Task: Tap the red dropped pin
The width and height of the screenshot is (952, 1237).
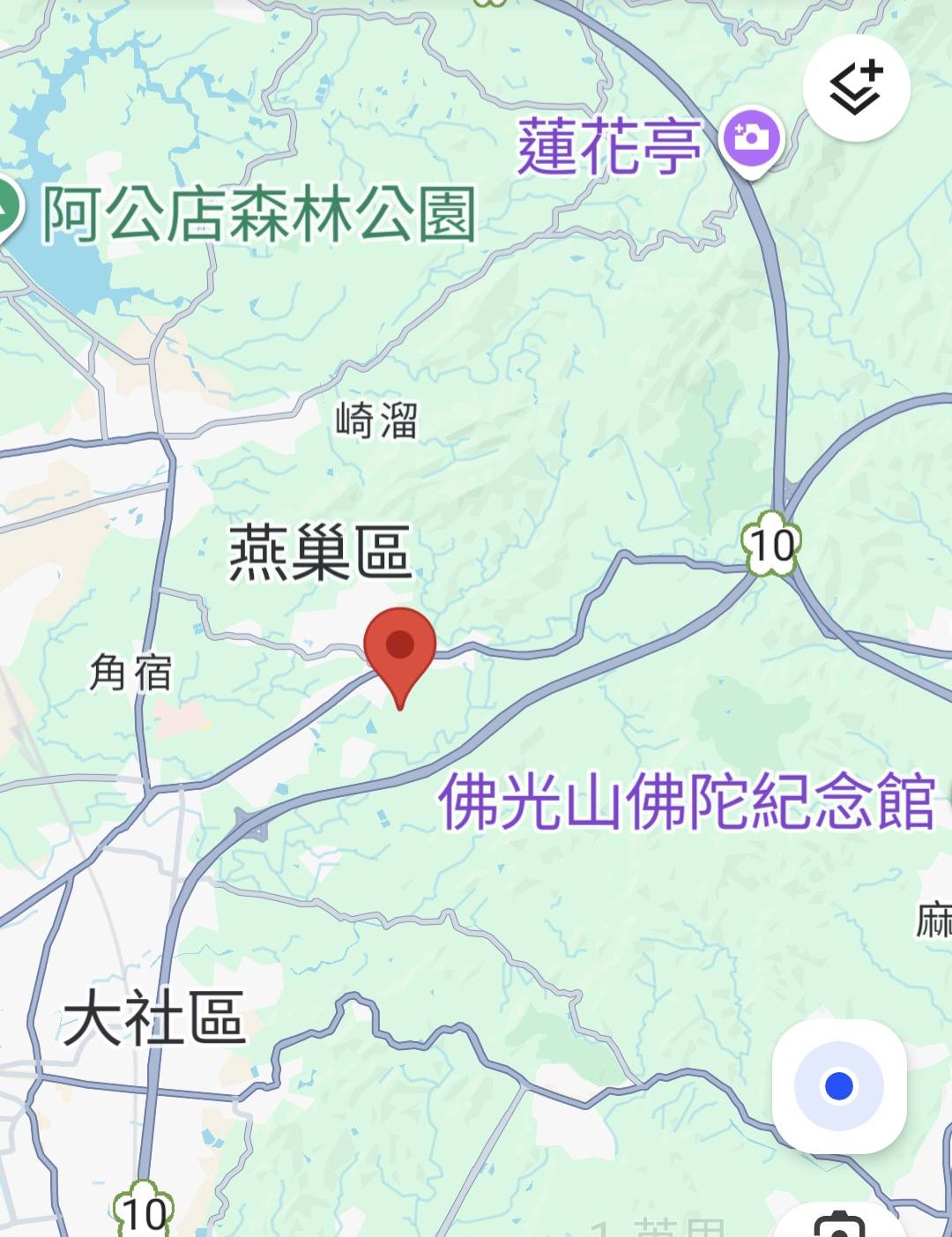Action: point(400,648)
